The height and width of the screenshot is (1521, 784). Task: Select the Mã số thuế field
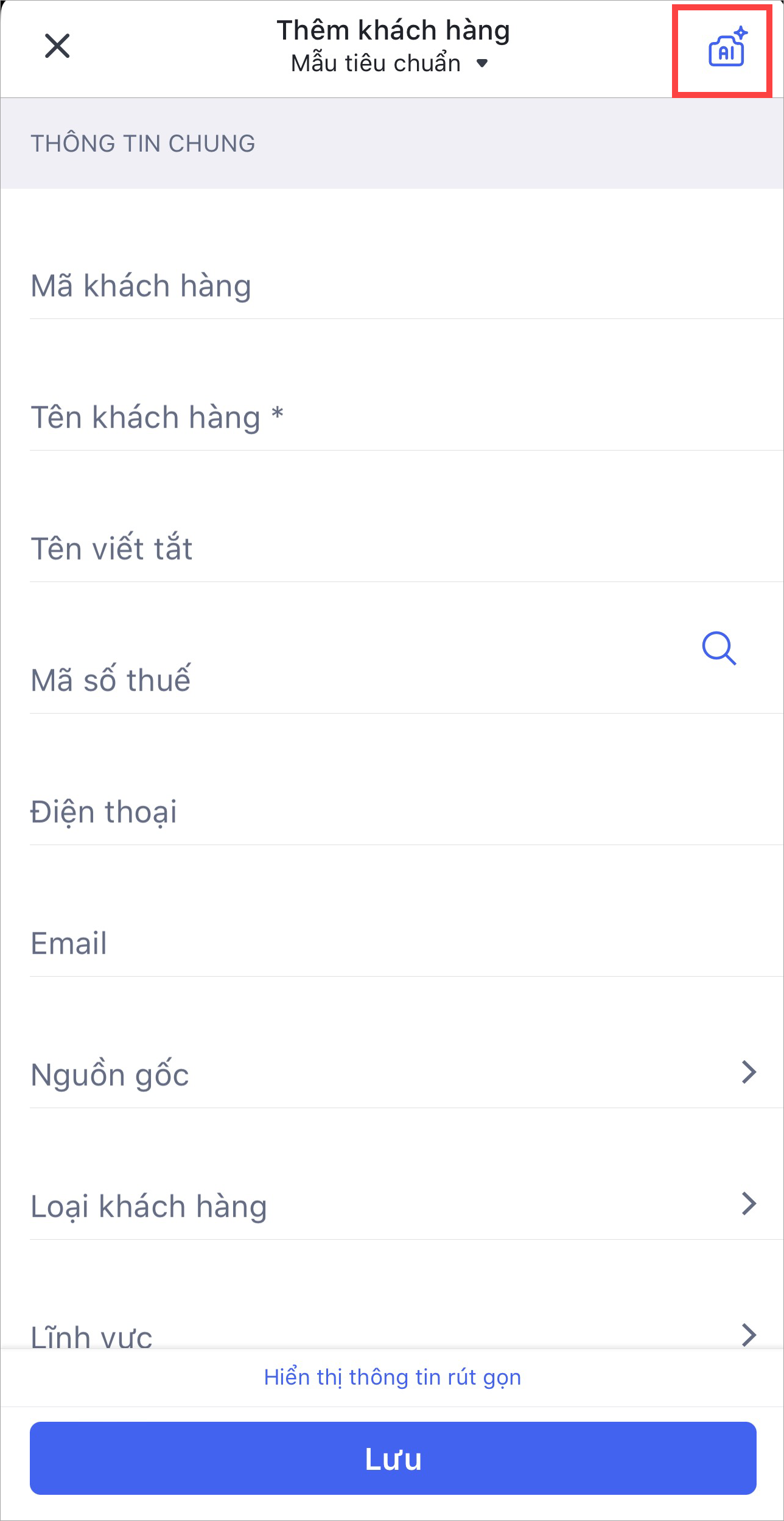pyautogui.click(x=243, y=679)
